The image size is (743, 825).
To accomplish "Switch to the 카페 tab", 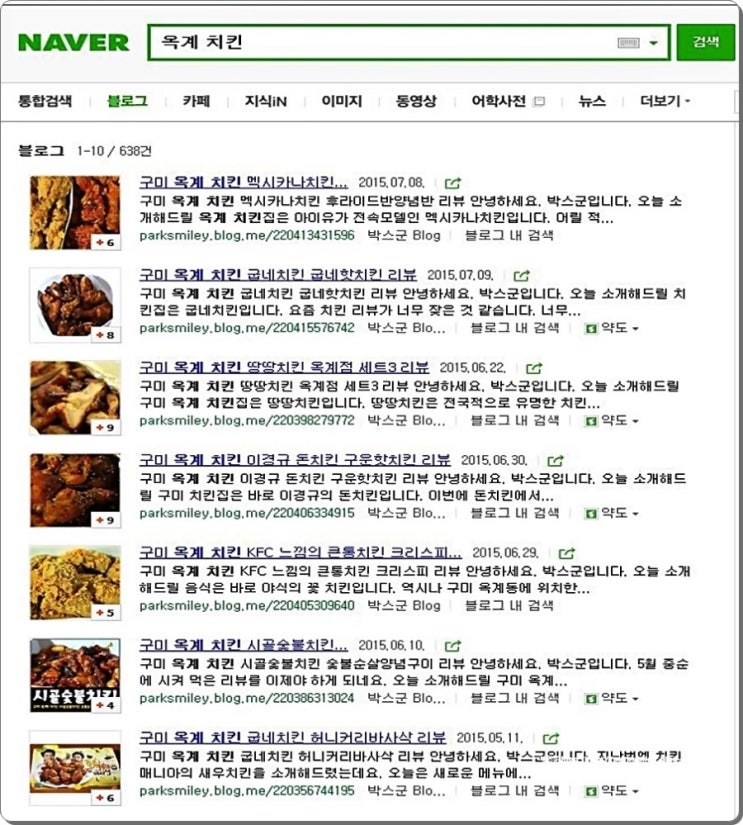I will click(196, 101).
